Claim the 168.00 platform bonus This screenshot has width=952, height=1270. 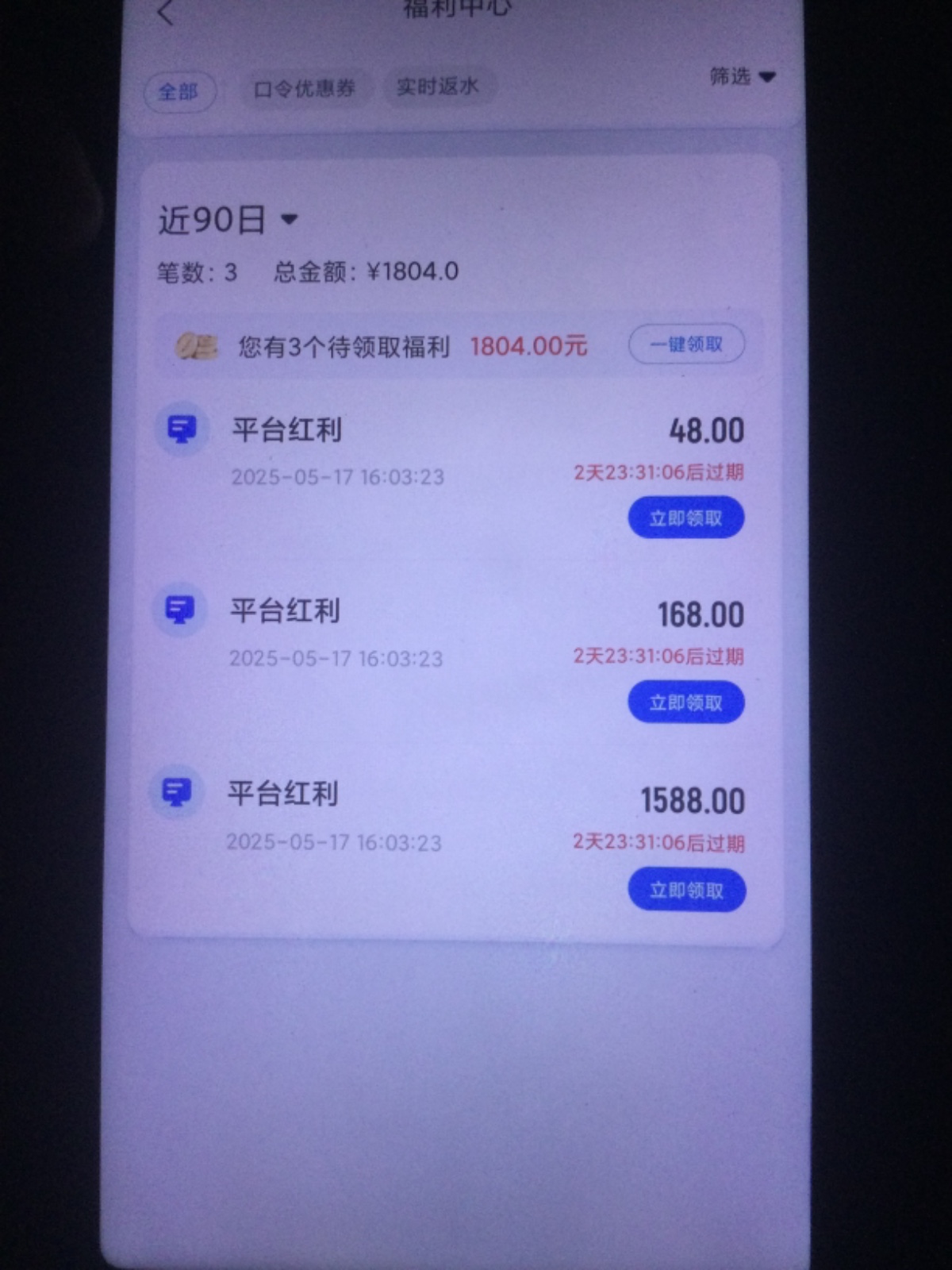[x=686, y=703]
